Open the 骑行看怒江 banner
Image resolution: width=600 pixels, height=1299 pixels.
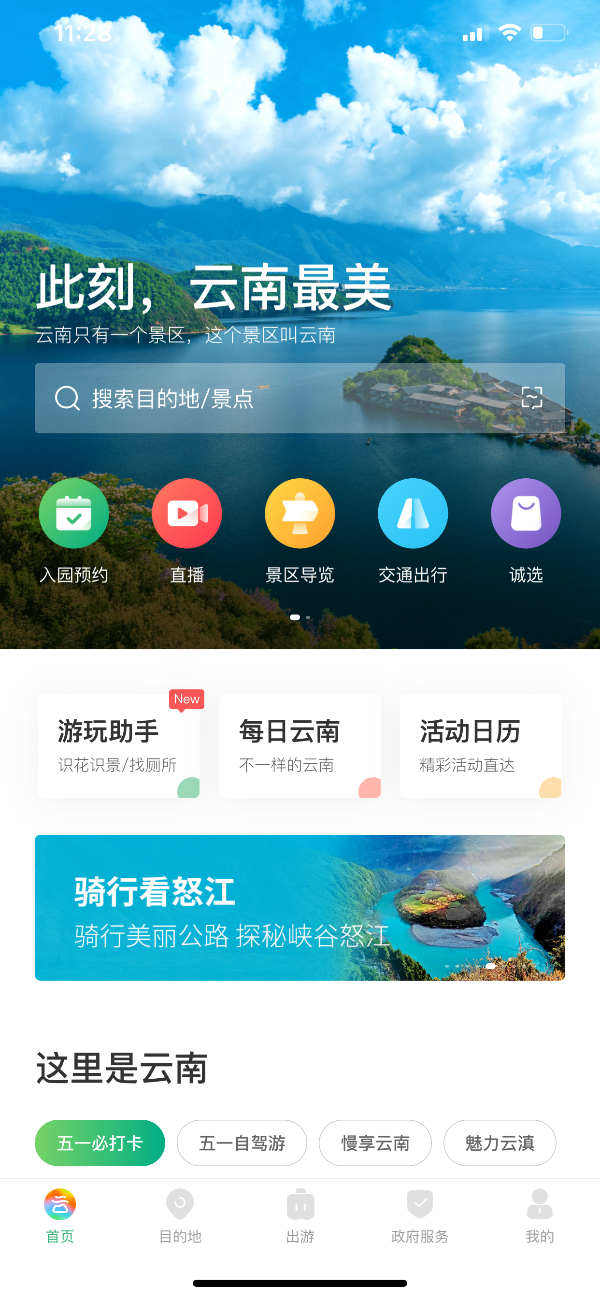[300, 908]
